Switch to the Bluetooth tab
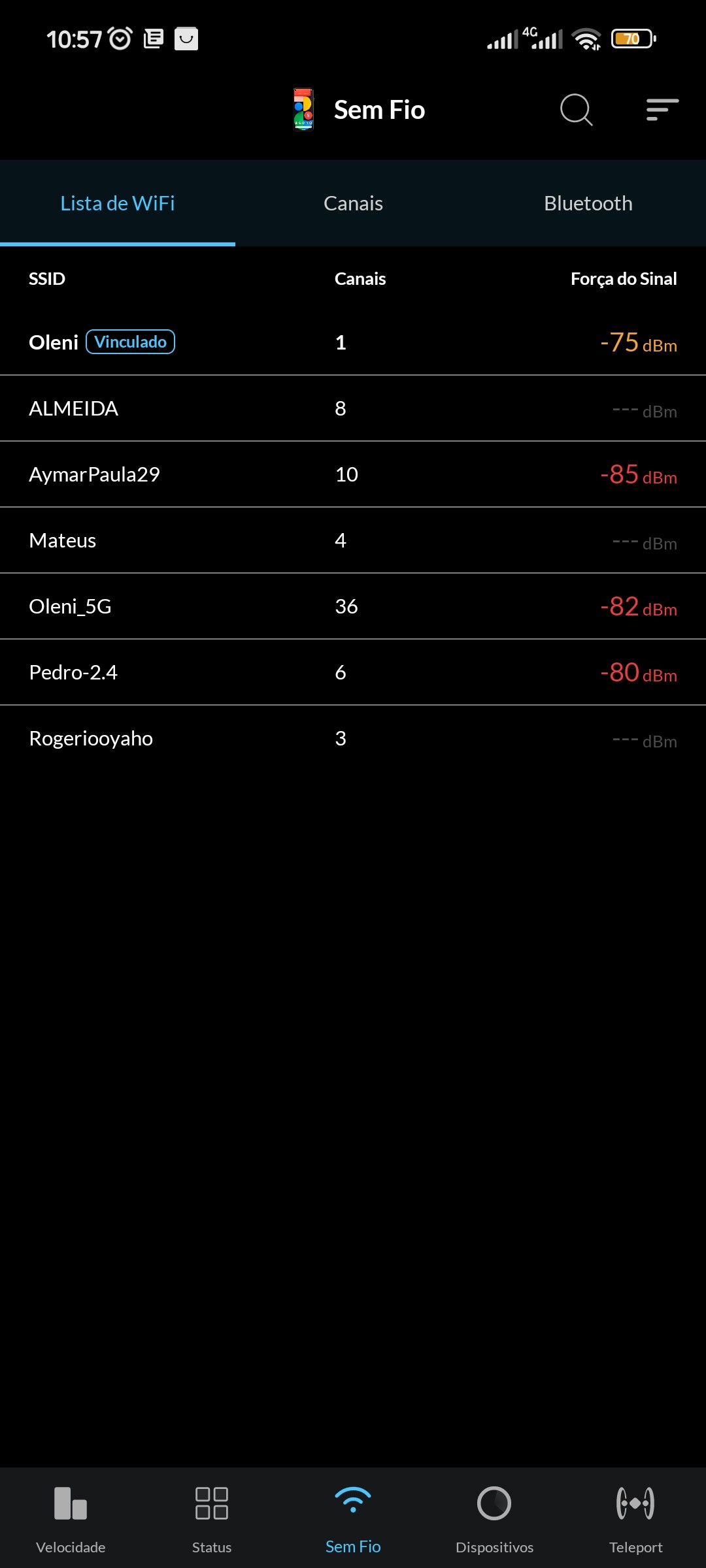This screenshot has width=706, height=1568. click(x=588, y=203)
